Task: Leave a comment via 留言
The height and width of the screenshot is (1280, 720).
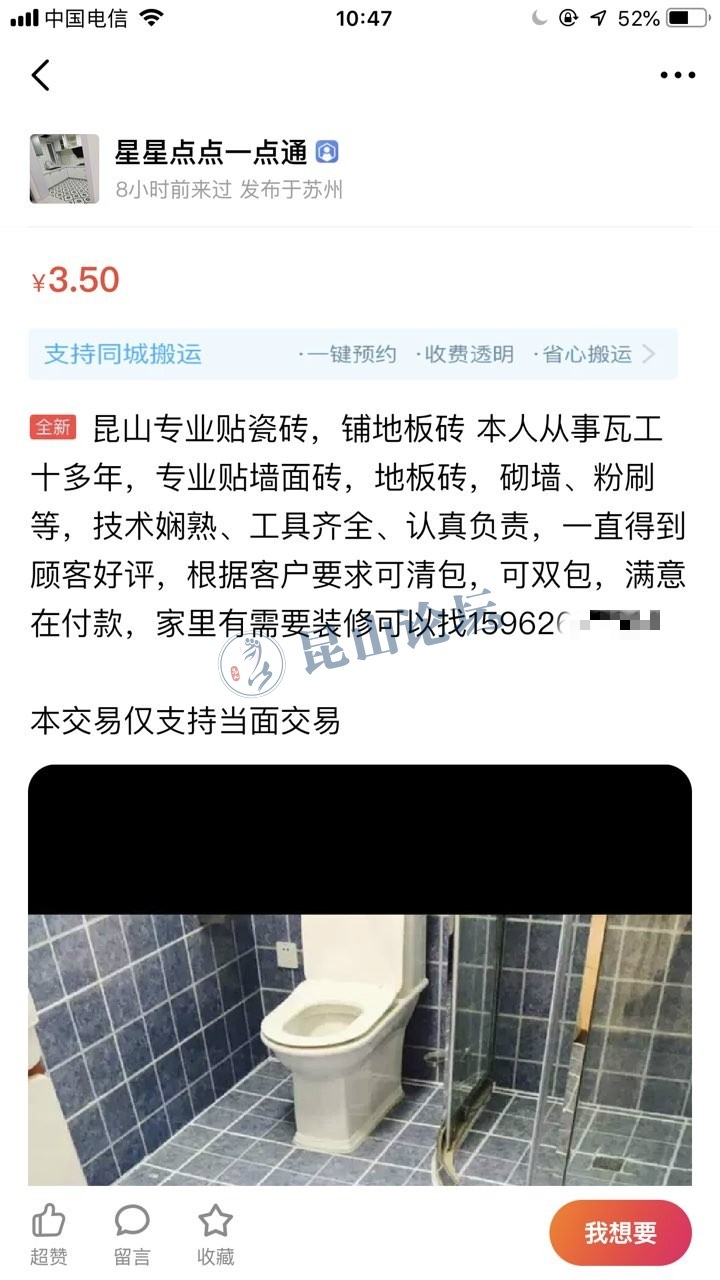Action: [132, 1233]
